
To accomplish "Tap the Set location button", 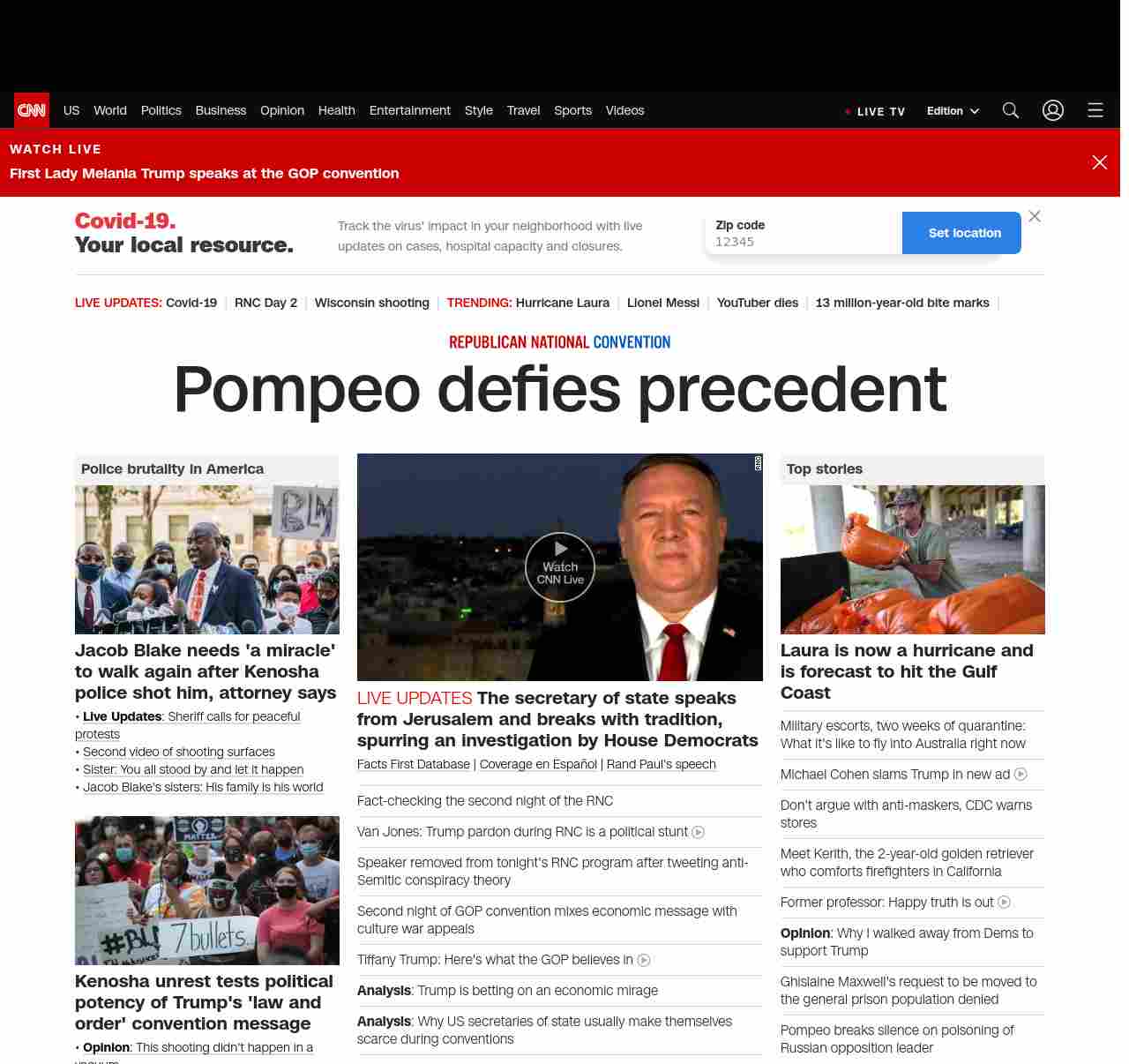I will coord(964,233).
